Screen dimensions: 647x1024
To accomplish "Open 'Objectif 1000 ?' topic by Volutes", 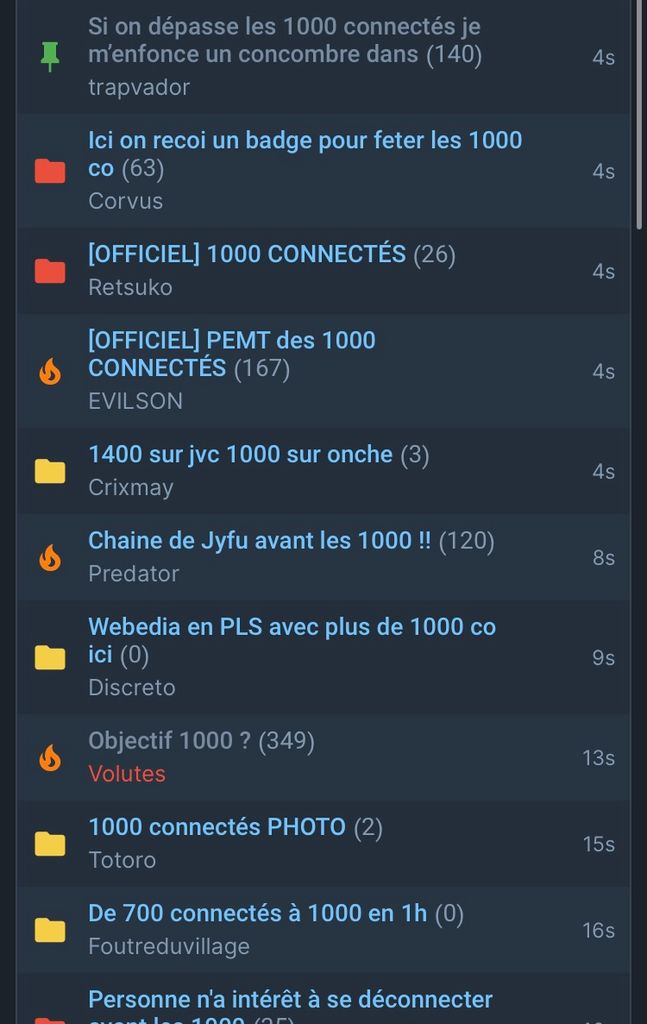I will pos(169,740).
